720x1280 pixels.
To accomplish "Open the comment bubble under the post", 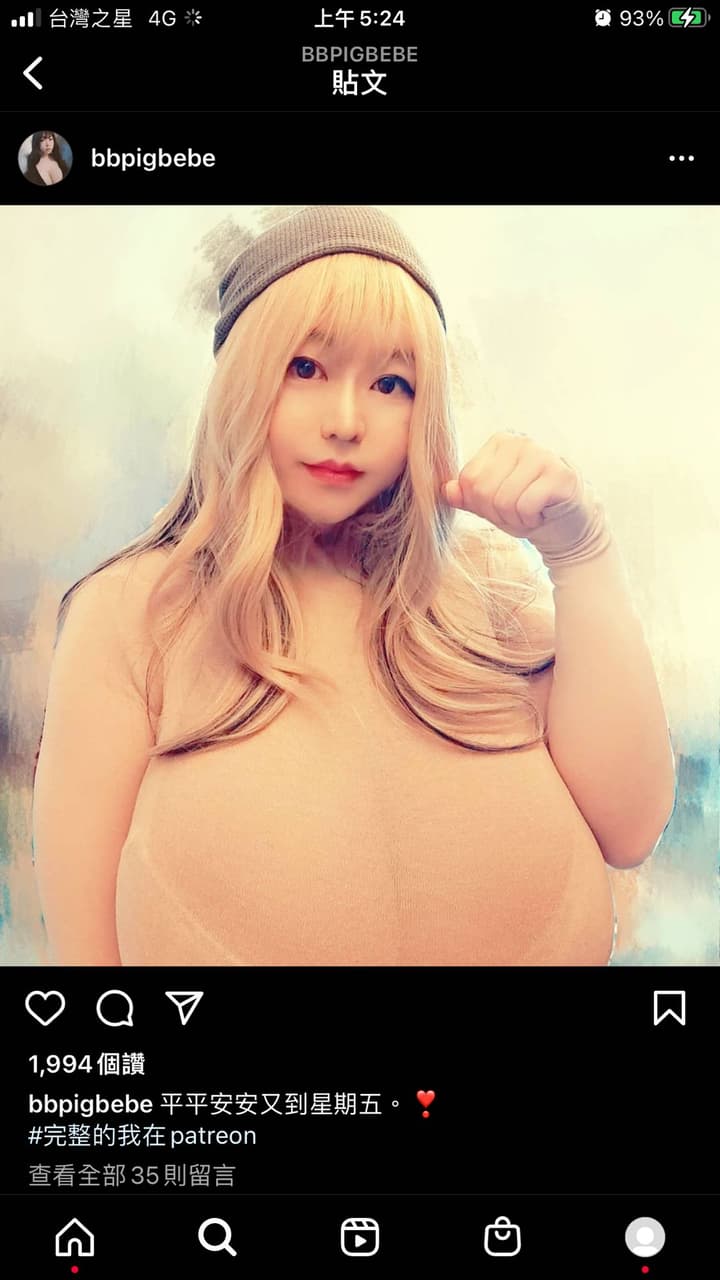I will 114,1008.
